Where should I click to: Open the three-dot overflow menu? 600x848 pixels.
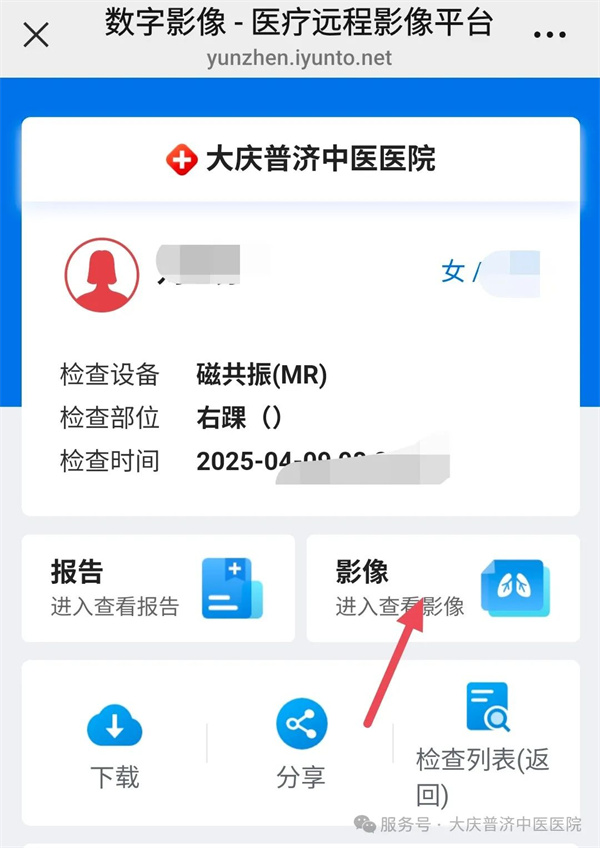tap(549, 35)
